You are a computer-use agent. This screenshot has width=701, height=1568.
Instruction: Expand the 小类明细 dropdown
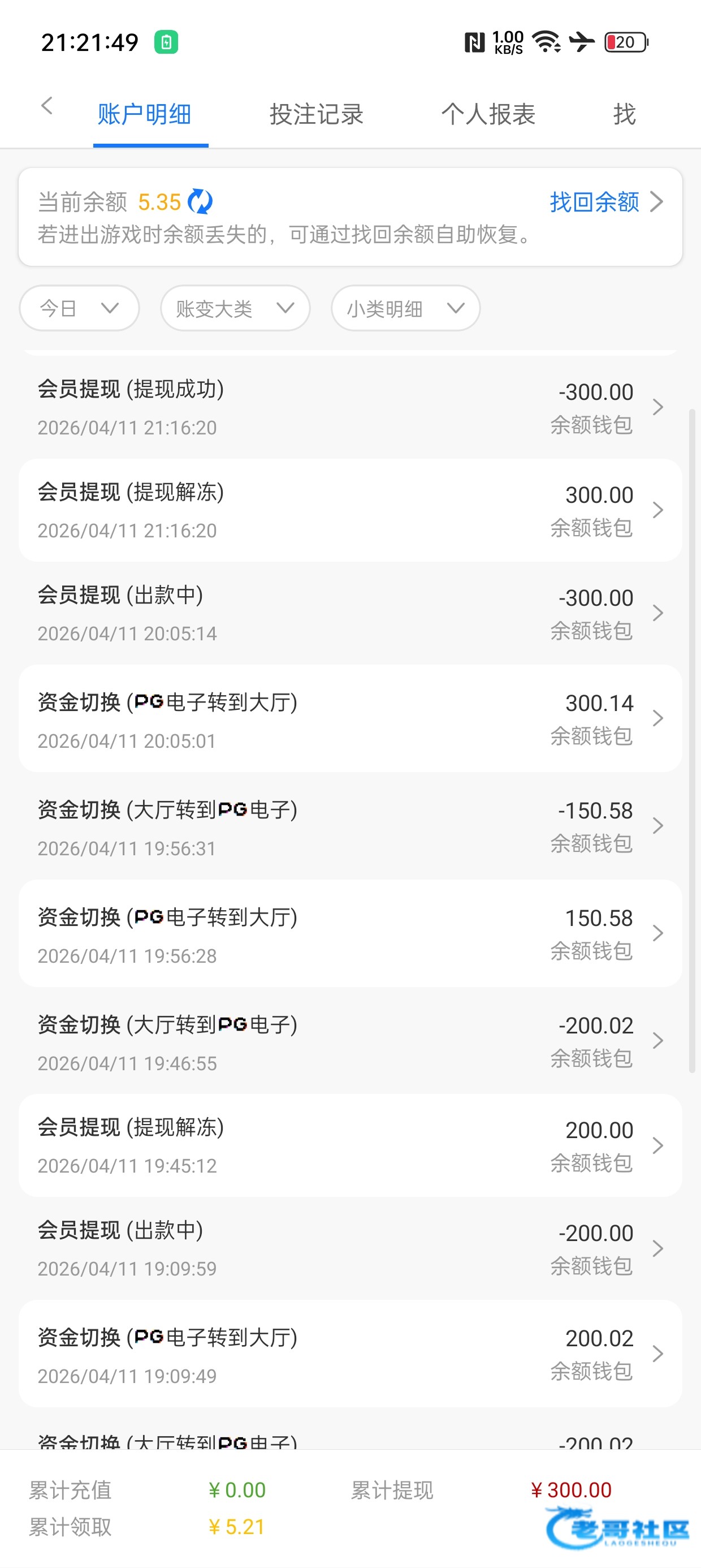(x=406, y=308)
